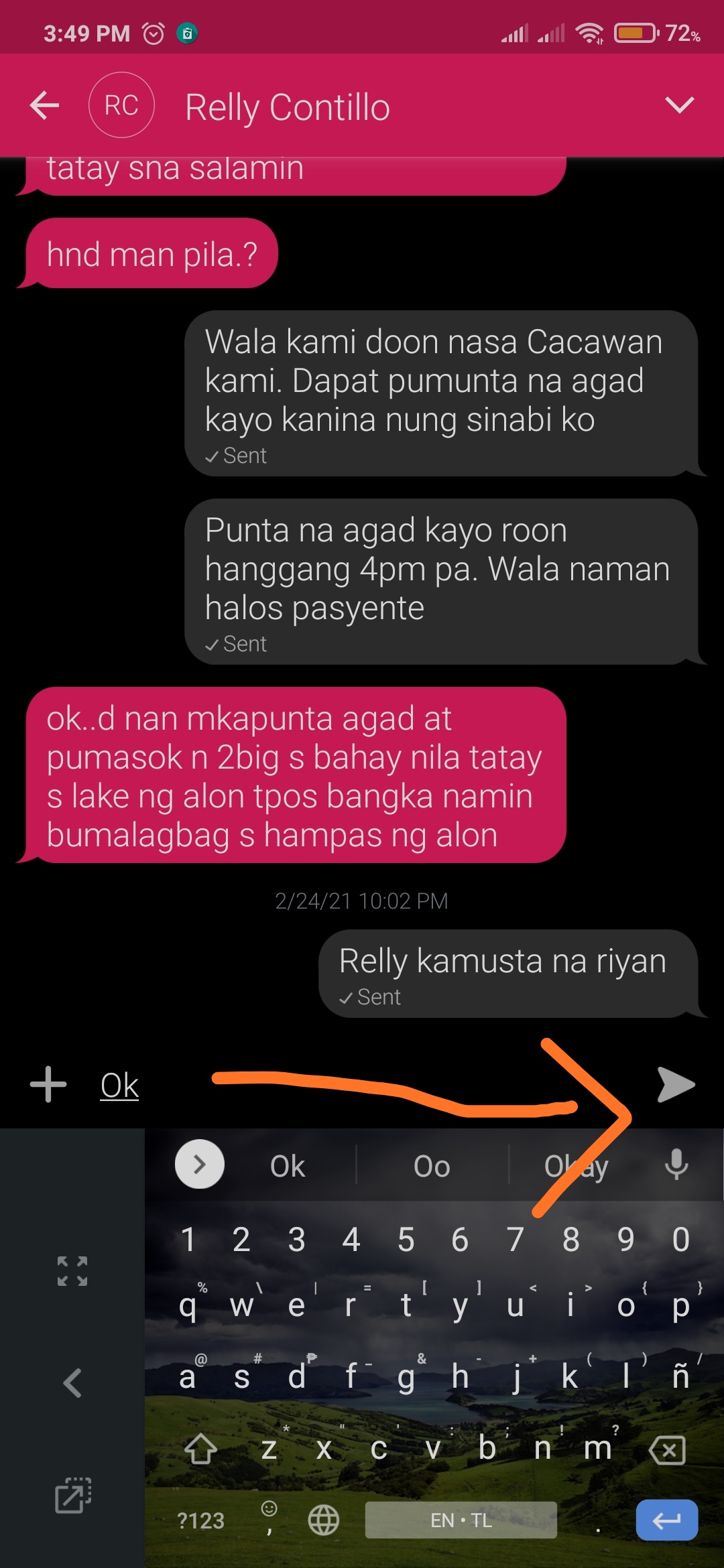Open the RC contact avatar

coord(121,105)
